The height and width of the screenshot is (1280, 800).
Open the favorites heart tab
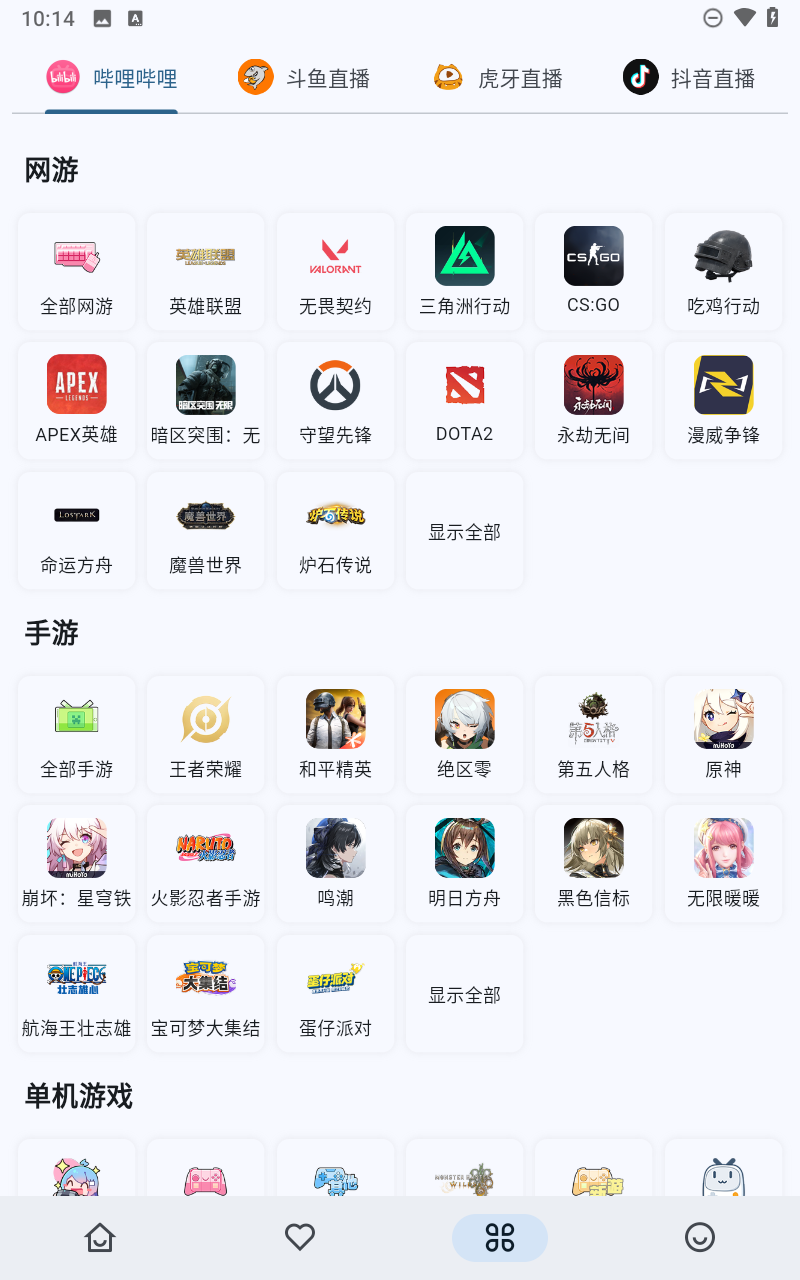point(300,1238)
